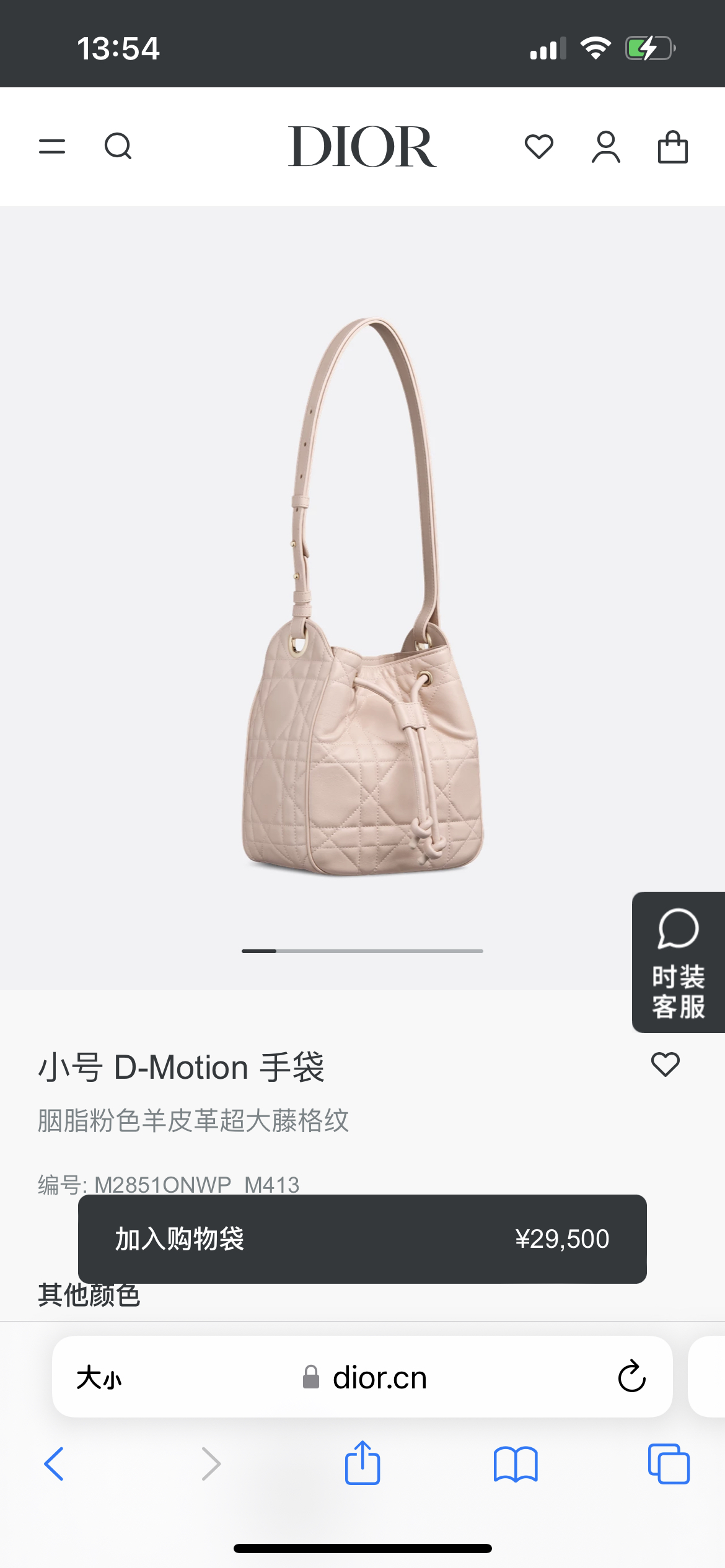Open the hamburger menu
This screenshot has width=725, height=1568.
click(x=52, y=147)
